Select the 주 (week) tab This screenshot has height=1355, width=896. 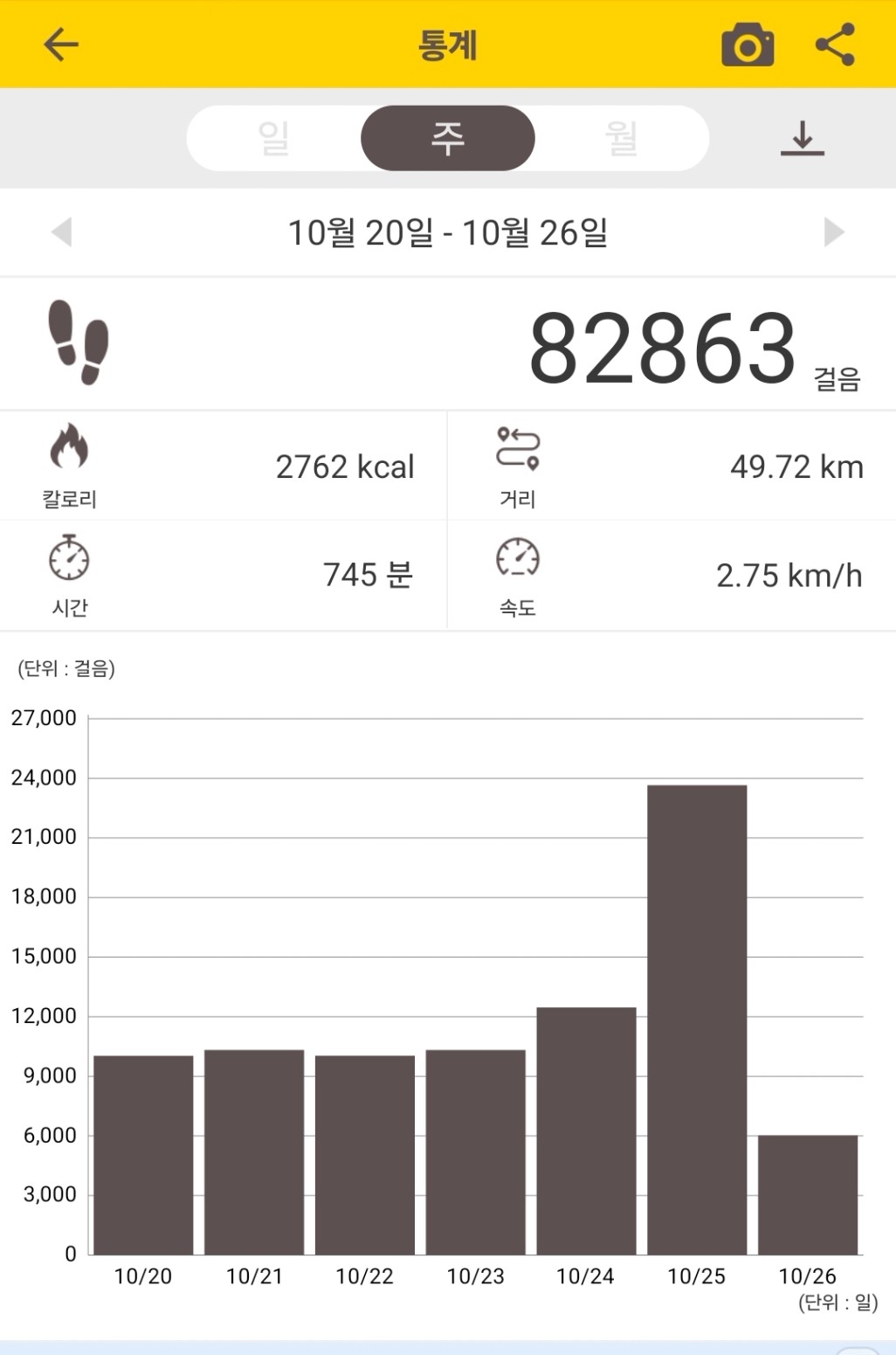click(x=447, y=138)
